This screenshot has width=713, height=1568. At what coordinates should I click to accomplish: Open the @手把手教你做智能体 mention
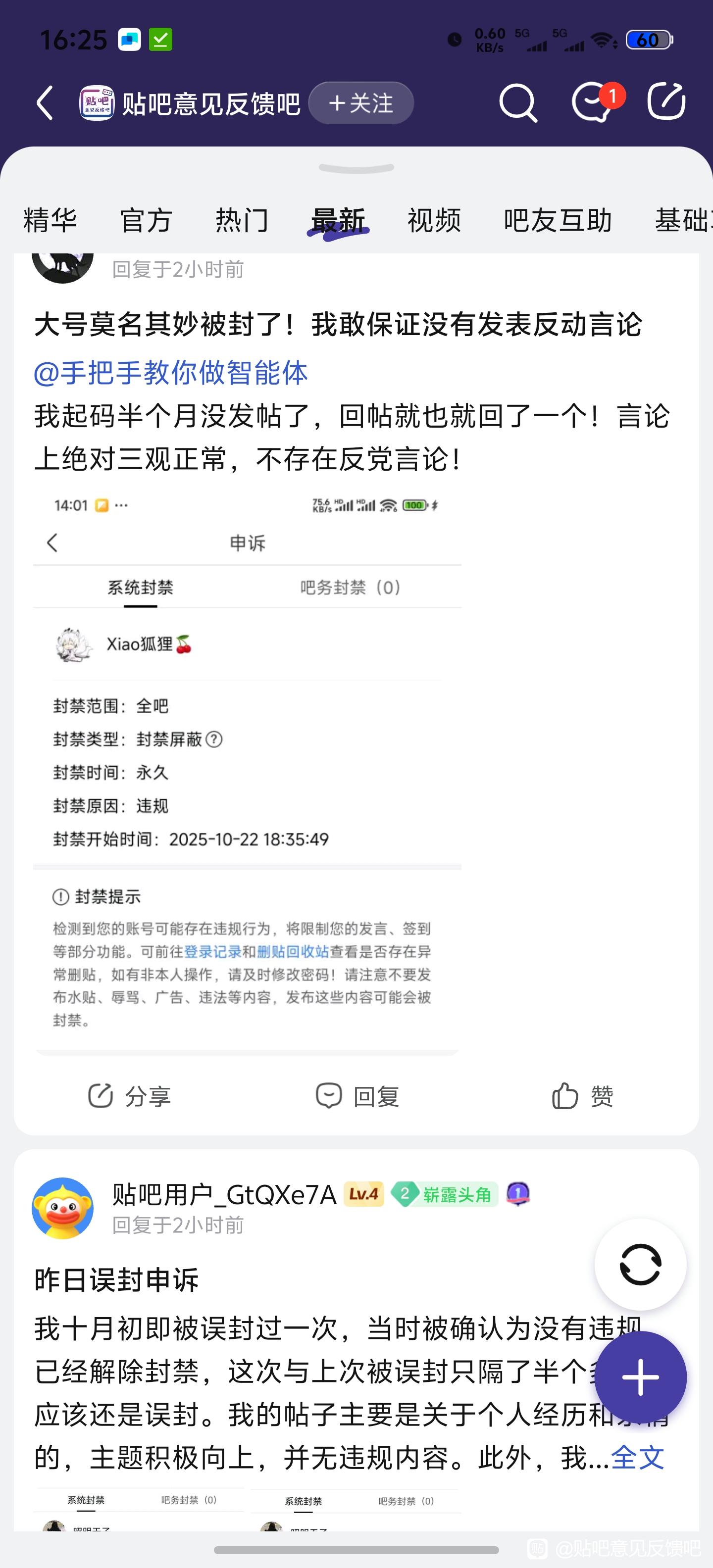click(x=171, y=373)
